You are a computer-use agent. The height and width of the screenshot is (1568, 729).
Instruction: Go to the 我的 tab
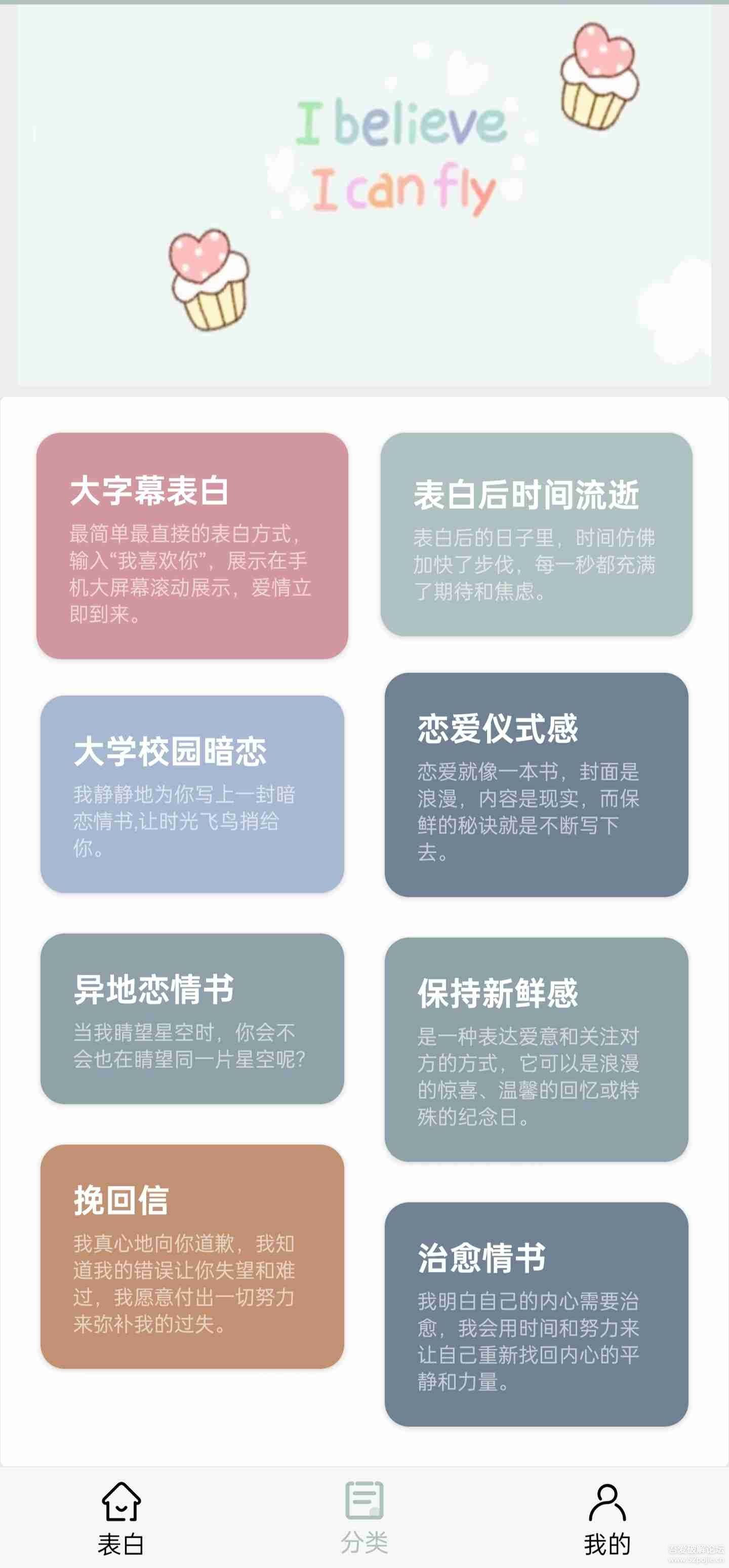[x=606, y=1517]
